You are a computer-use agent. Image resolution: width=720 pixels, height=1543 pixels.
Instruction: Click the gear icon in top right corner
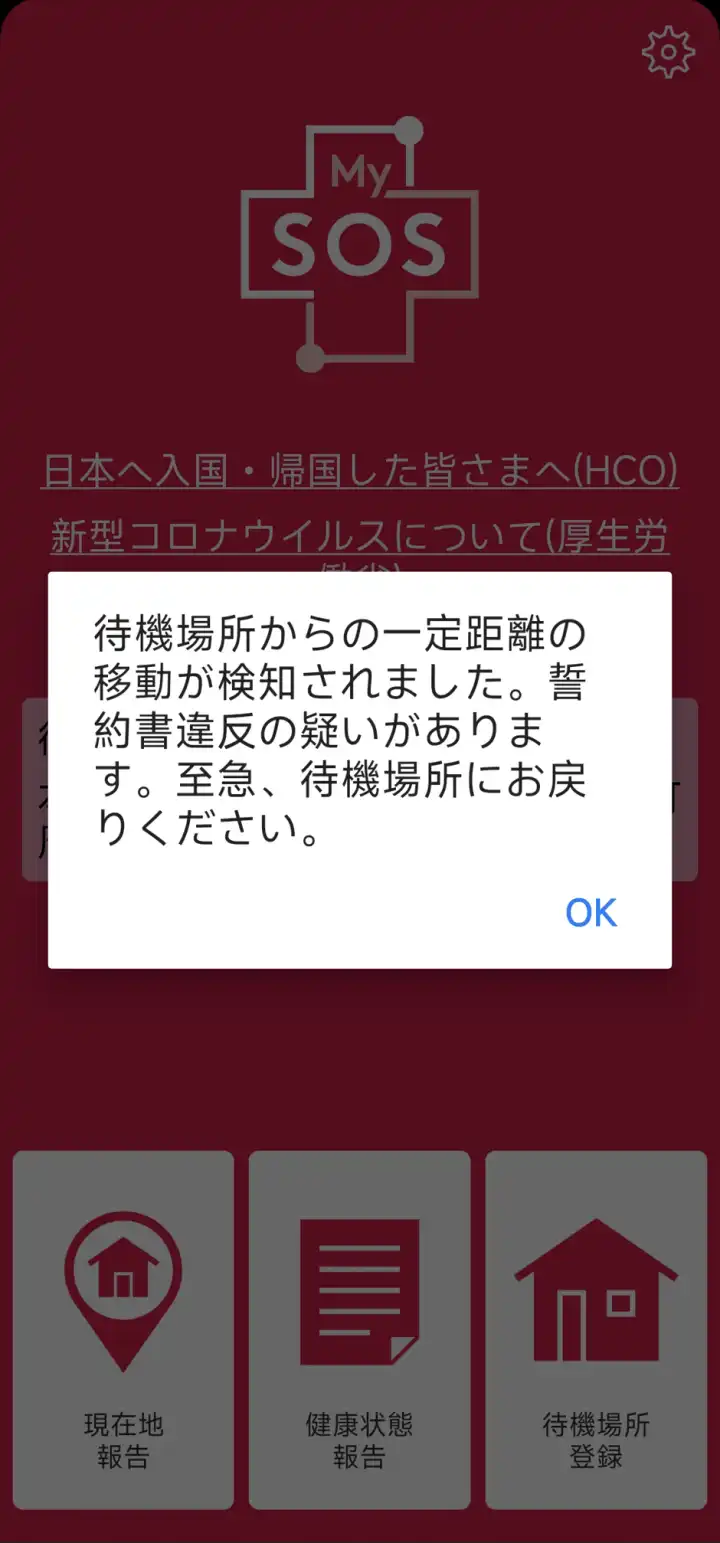pos(667,50)
